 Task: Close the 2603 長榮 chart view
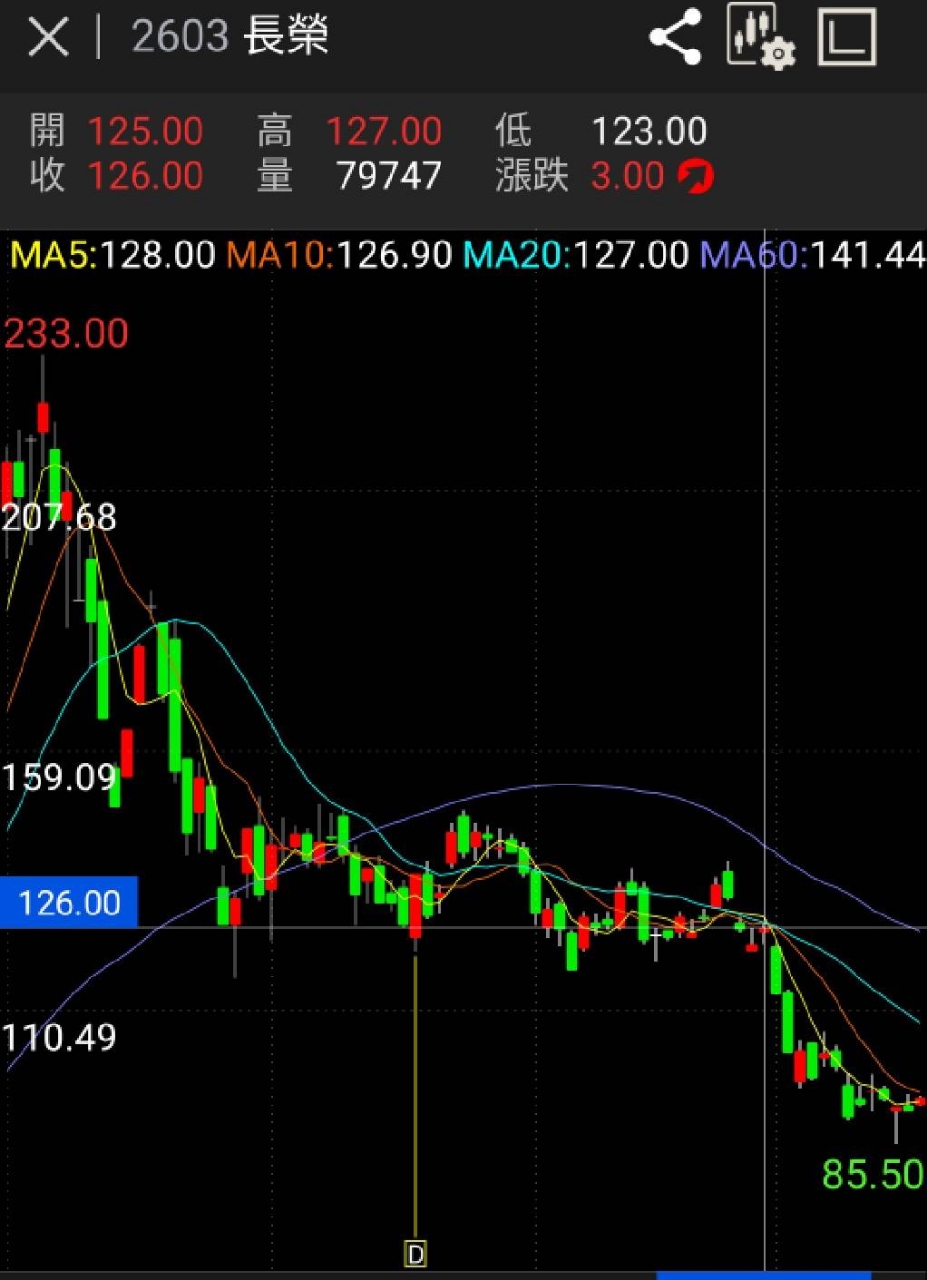[x=48, y=39]
